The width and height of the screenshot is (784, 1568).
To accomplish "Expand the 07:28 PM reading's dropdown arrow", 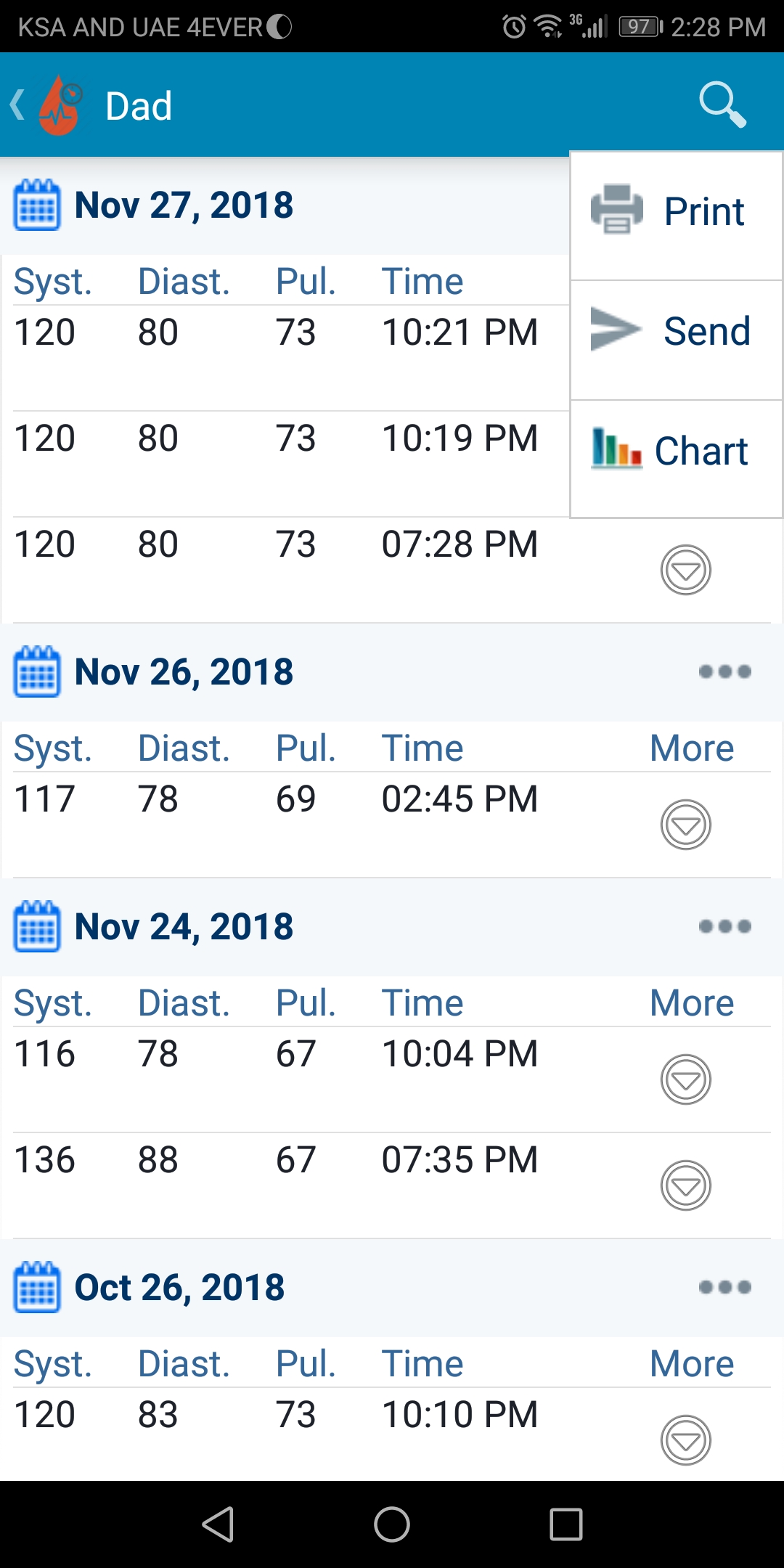I will coord(685,570).
